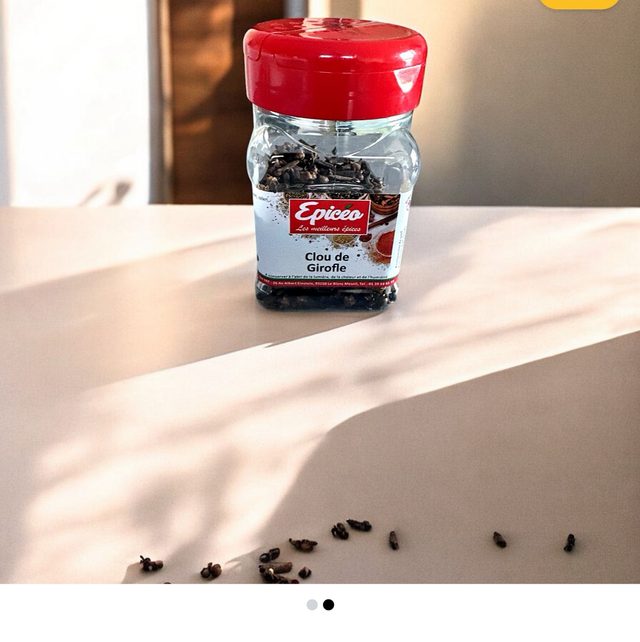Select the first carousel page dot

pos(312,605)
